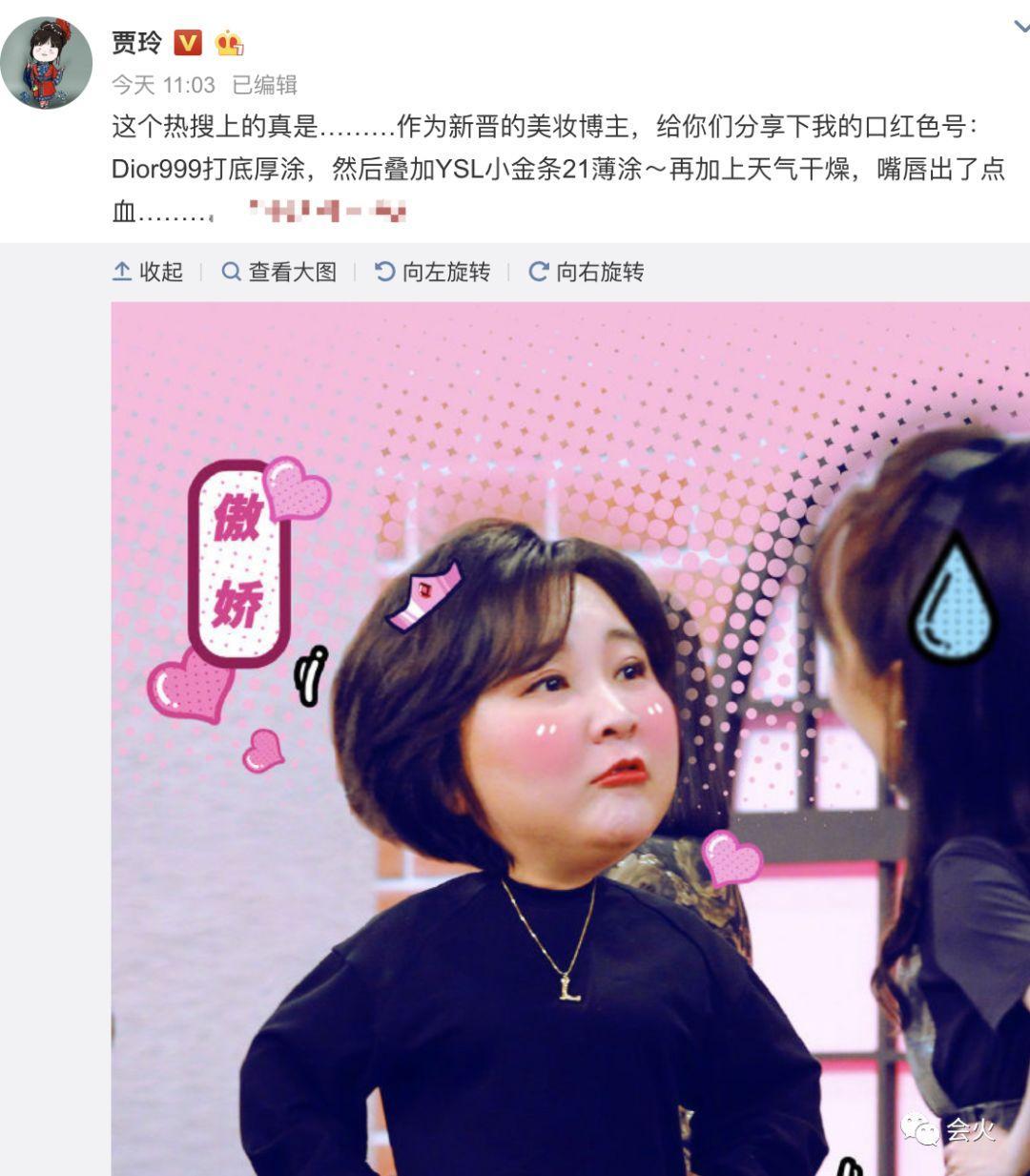Screen dimensions: 1030x1176
Task: Open 贾玲's profile avatar
Action: (46, 63)
